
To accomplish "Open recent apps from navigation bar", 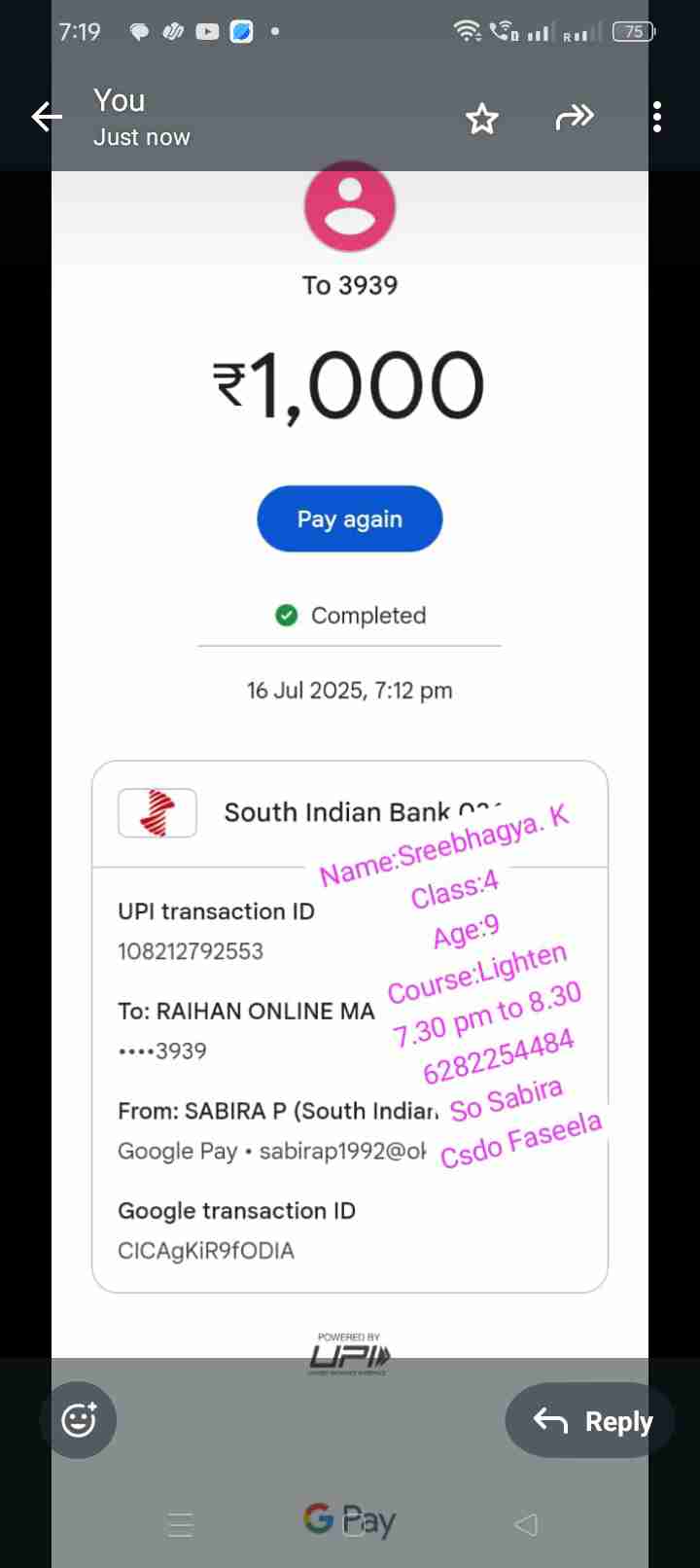I will [x=181, y=1524].
